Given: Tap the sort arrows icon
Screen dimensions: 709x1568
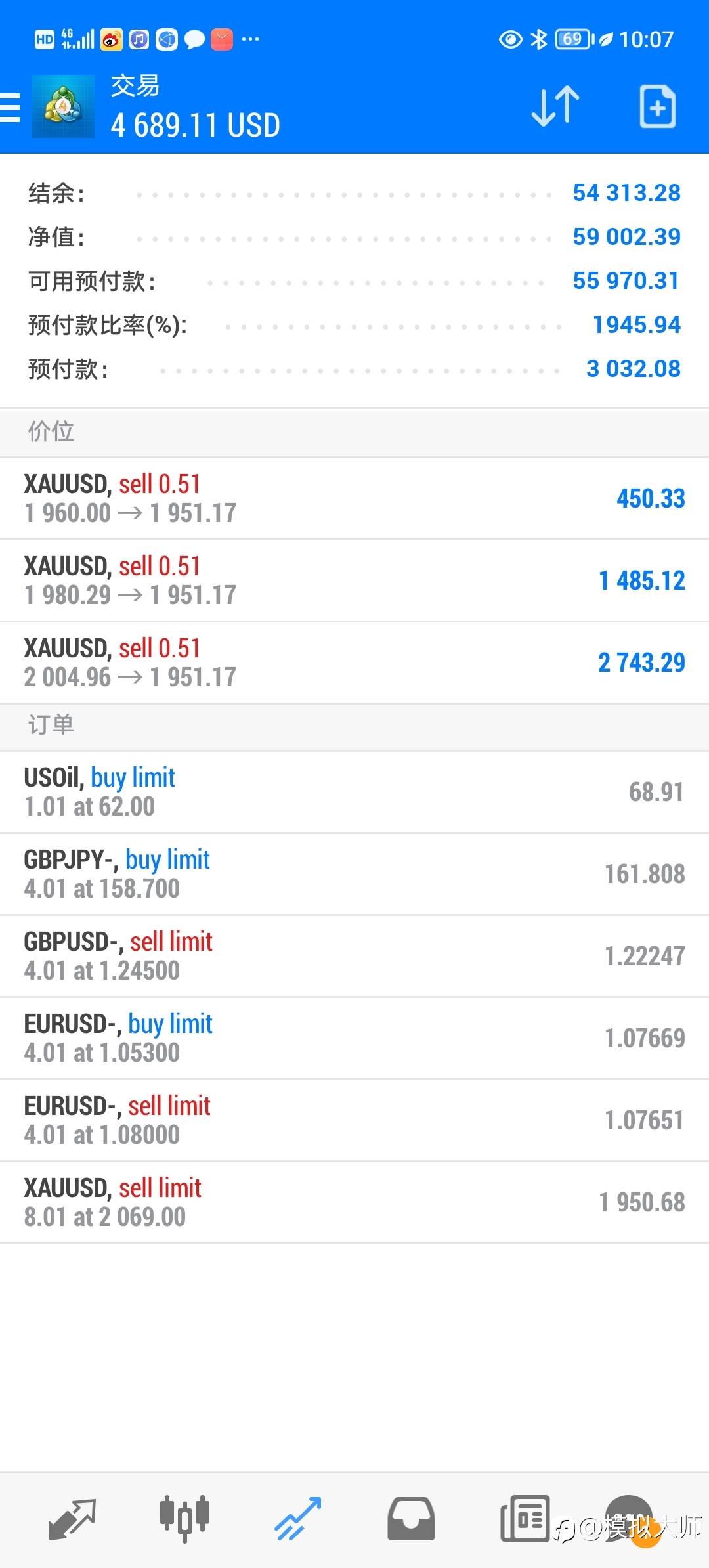Looking at the screenshot, I should tap(555, 106).
